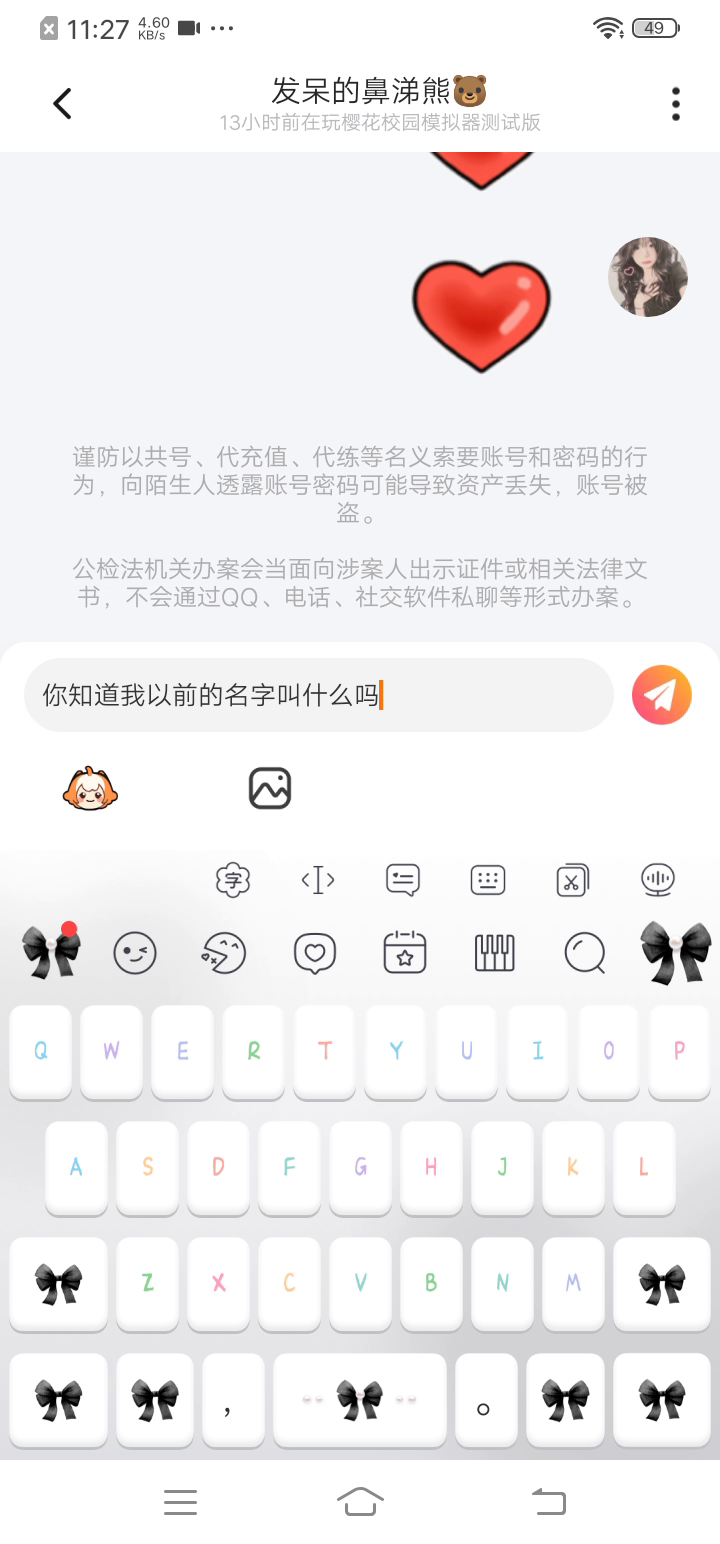
Task: Tap the Q key
Action: (41, 1051)
